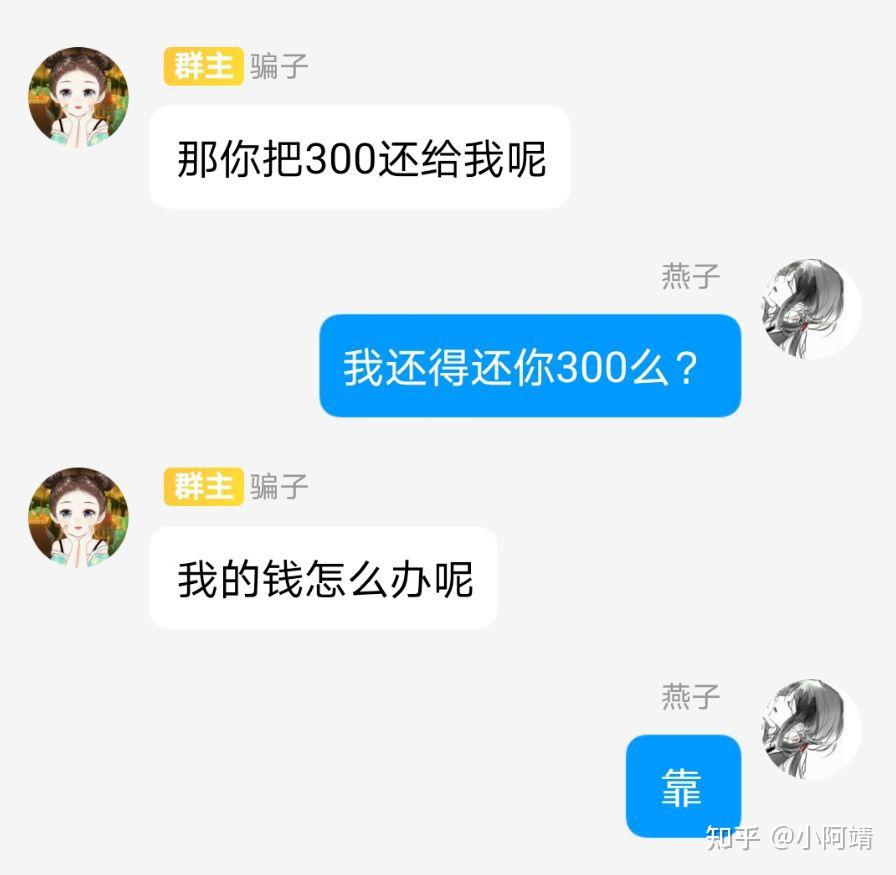
Task: Open 骗子's avatar beside 那你把300还给我呢
Action: click(78, 97)
